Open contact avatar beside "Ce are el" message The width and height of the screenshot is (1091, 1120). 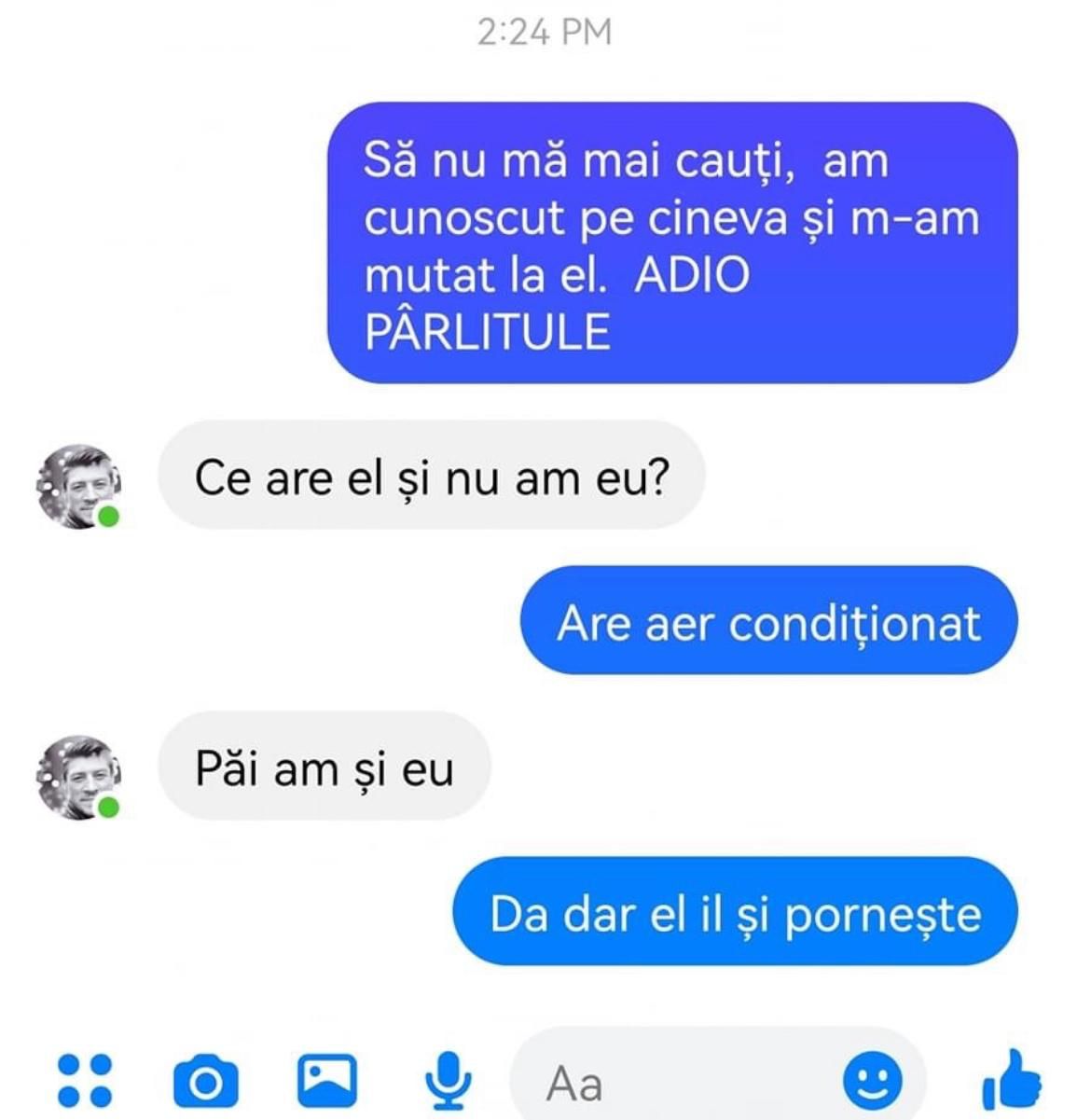point(79,486)
